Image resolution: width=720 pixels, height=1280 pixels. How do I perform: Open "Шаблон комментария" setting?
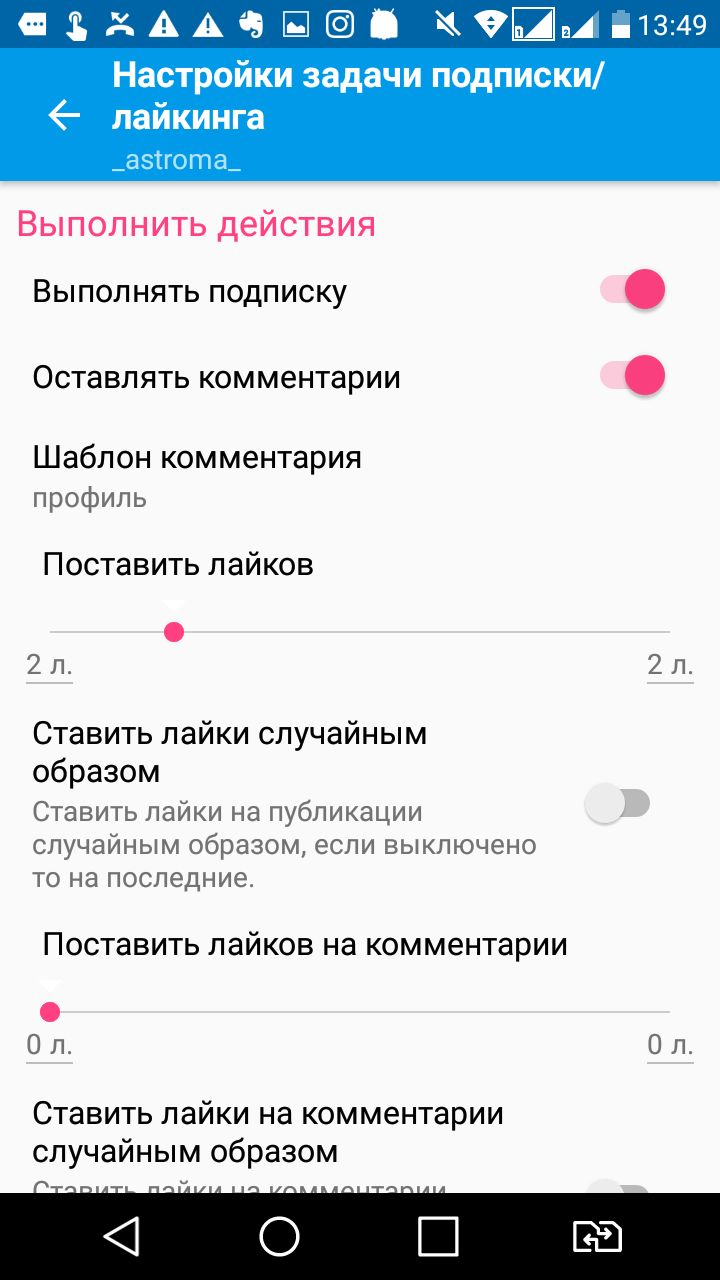point(360,476)
